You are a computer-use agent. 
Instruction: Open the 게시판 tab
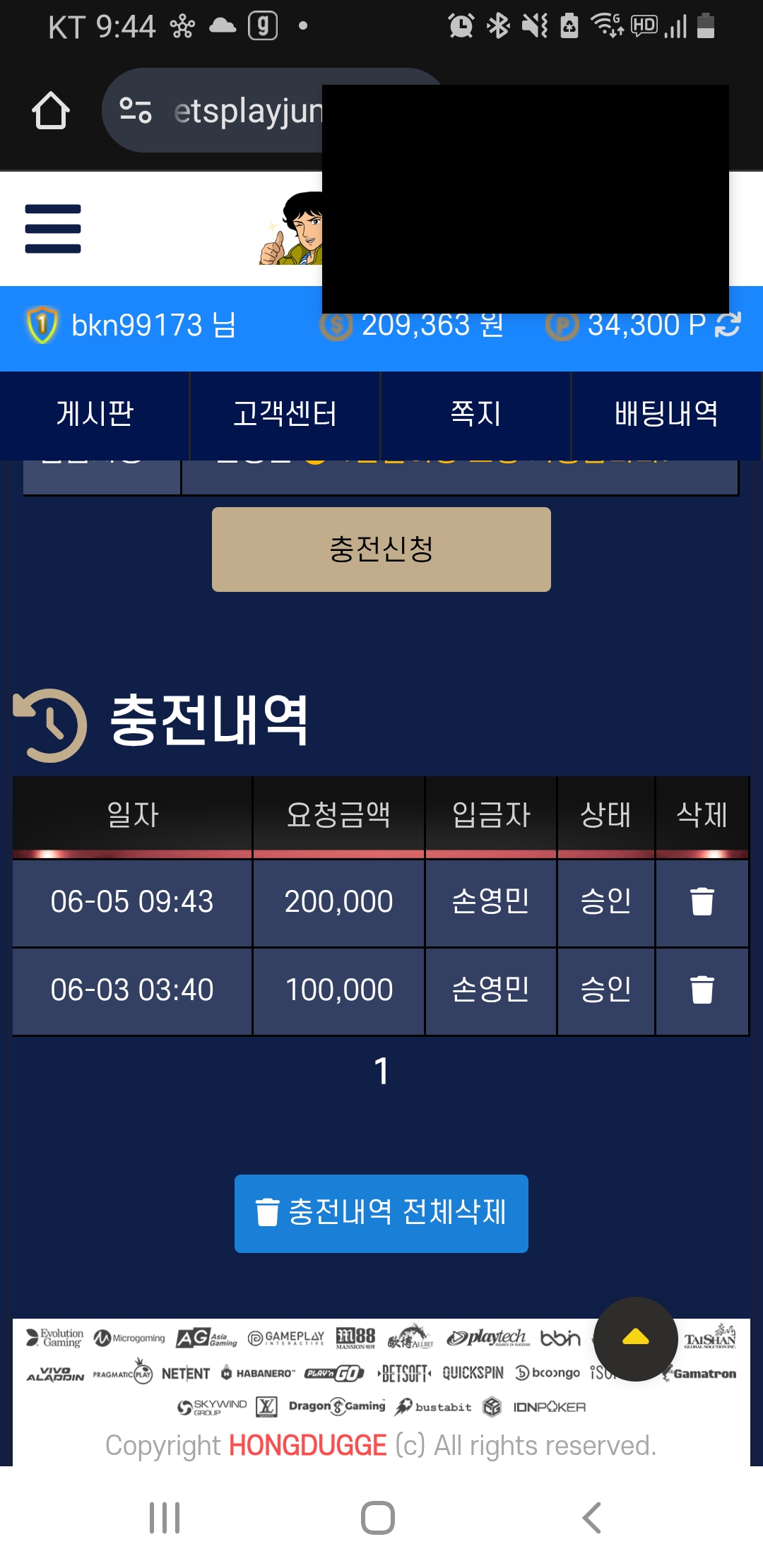(x=95, y=414)
